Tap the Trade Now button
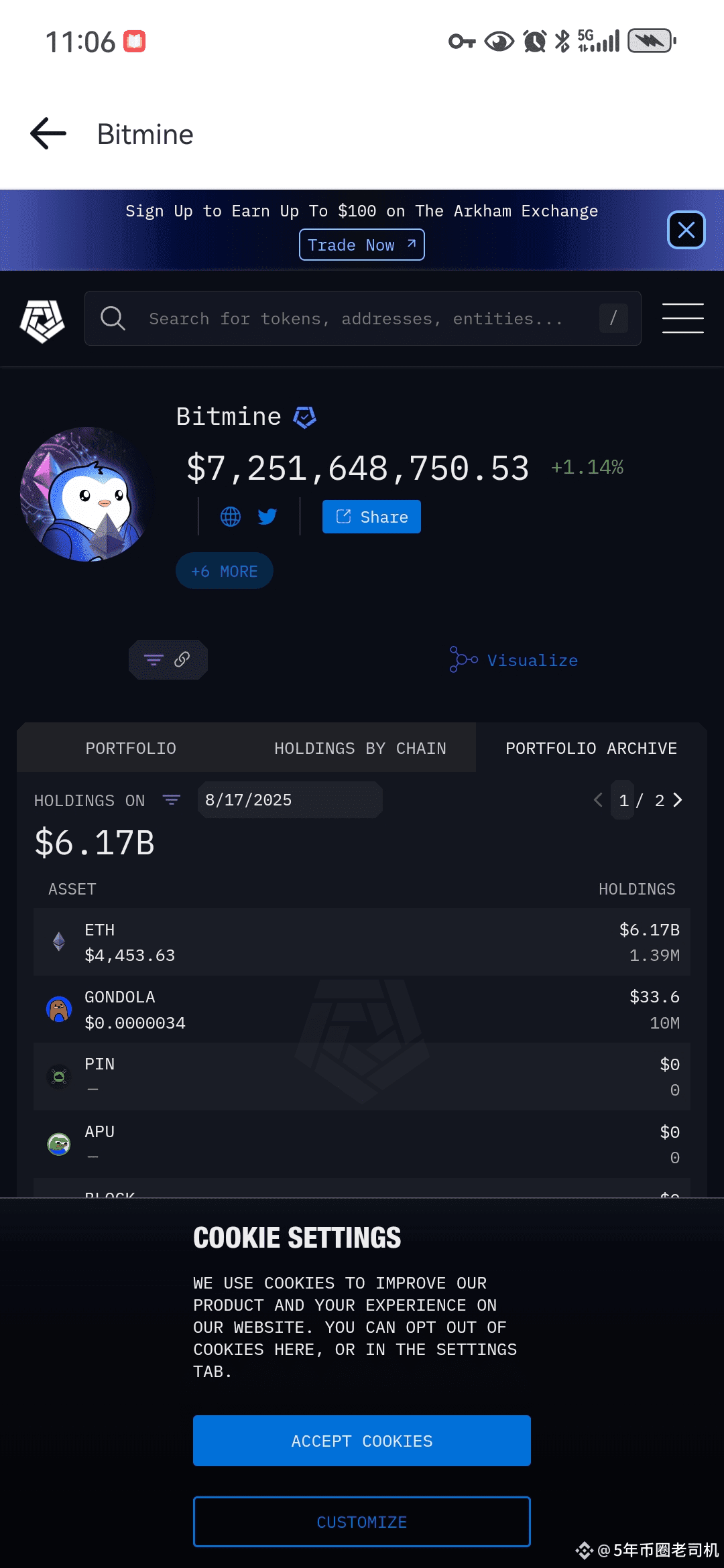This screenshot has width=724, height=1568. coord(361,245)
